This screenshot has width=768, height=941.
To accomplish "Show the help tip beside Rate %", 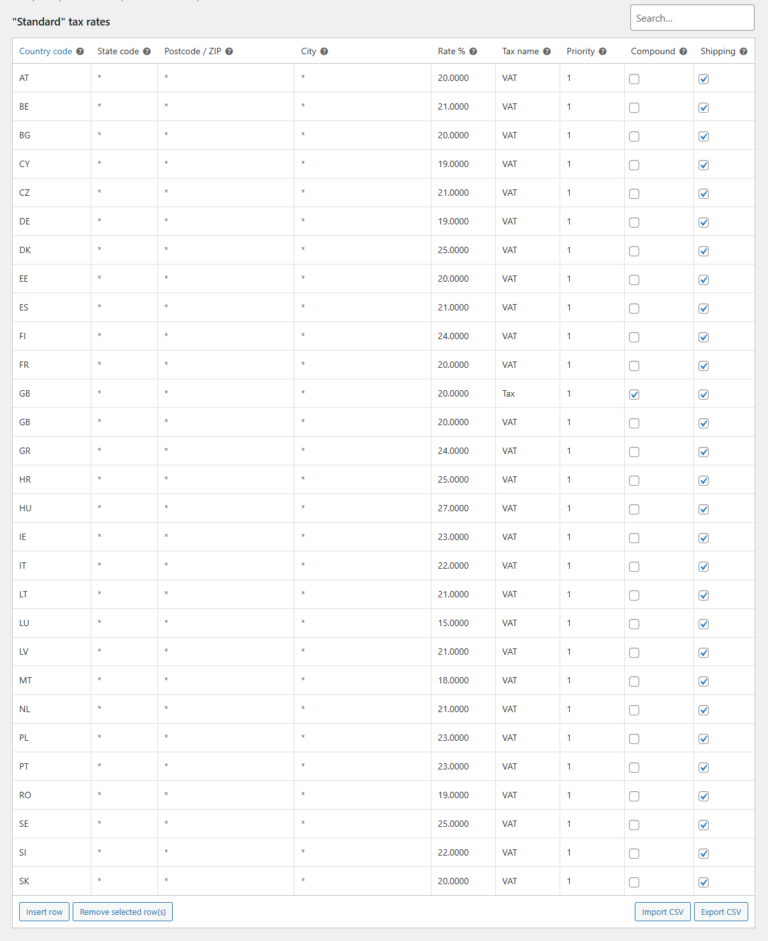I will [473, 51].
